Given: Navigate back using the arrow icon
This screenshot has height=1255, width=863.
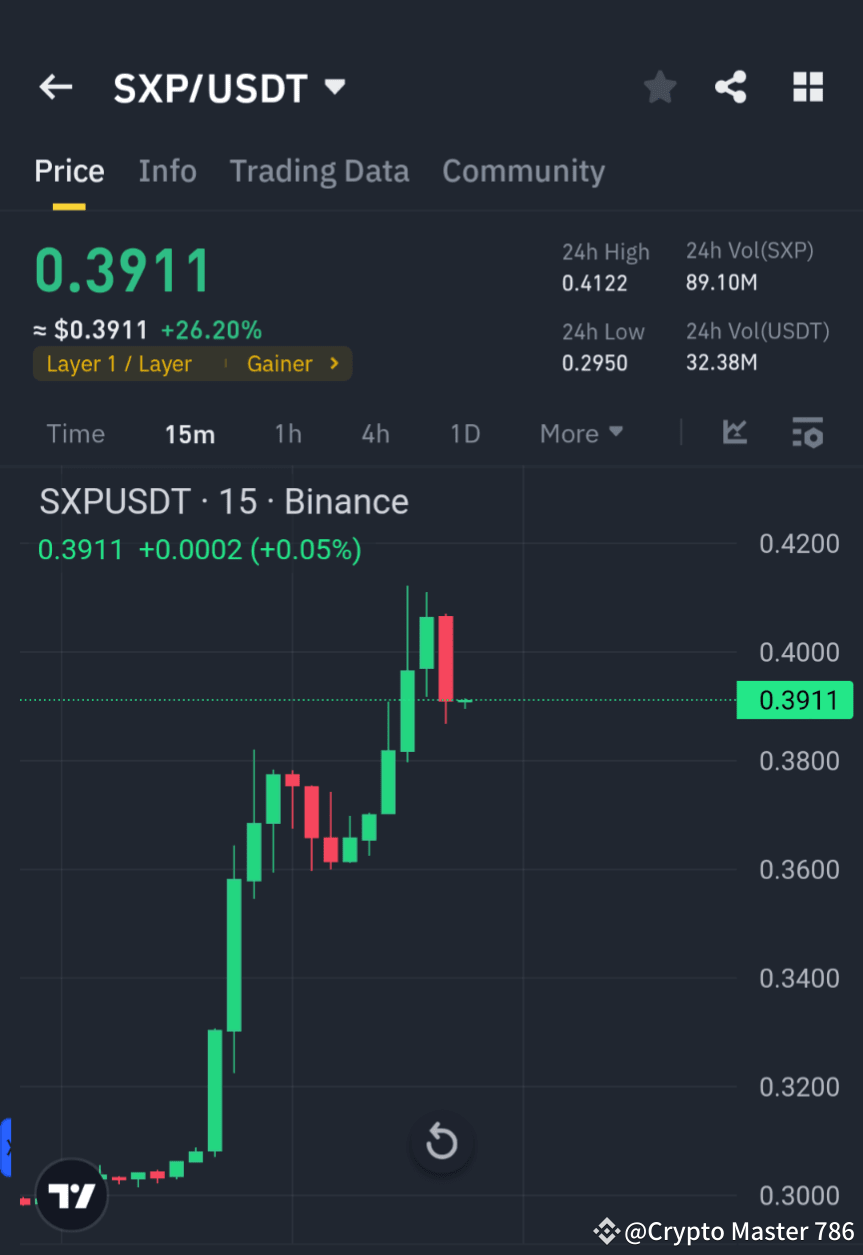Looking at the screenshot, I should coord(55,87).
